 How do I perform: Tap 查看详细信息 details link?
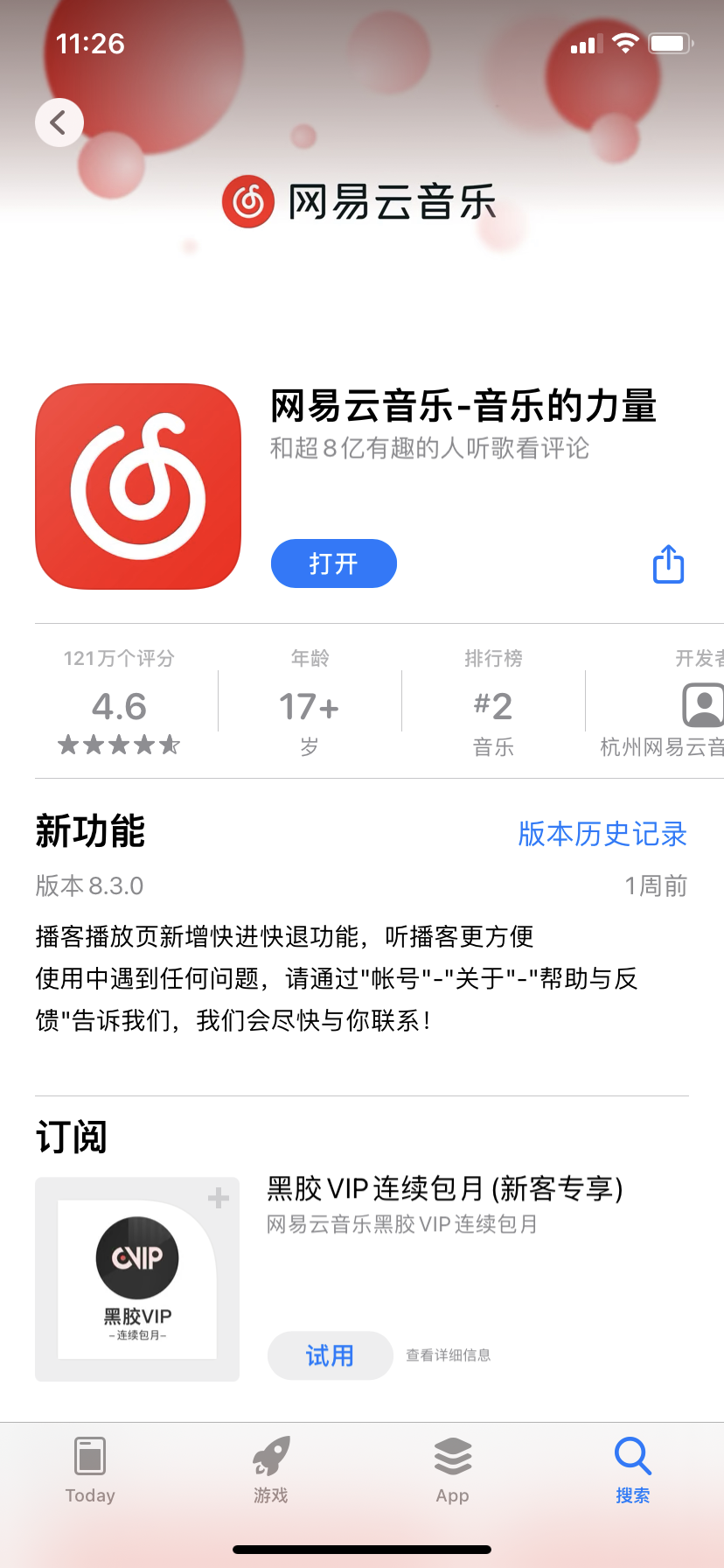point(445,1355)
